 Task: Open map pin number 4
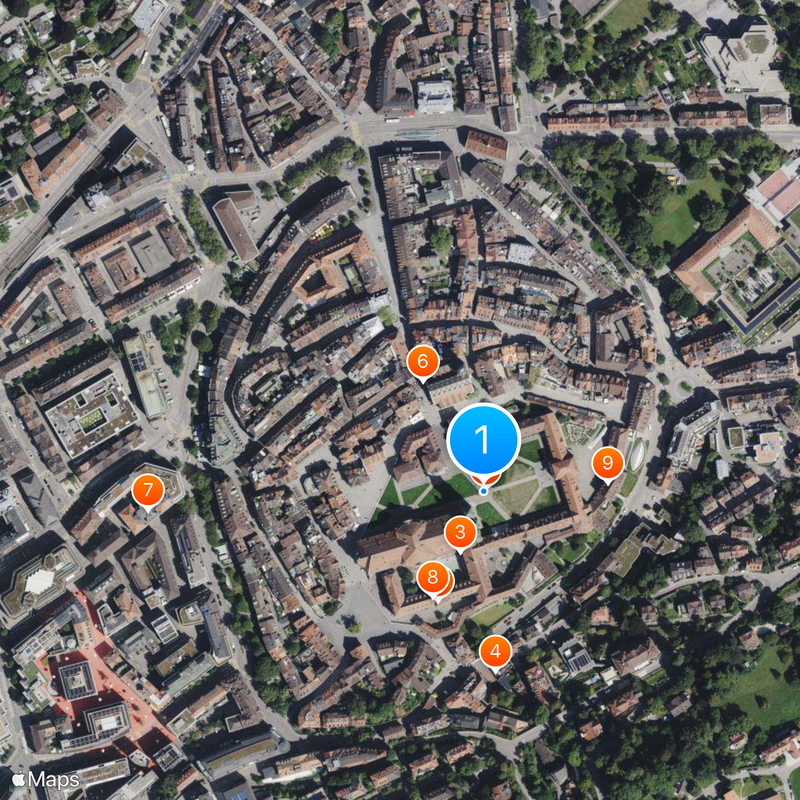click(x=494, y=651)
